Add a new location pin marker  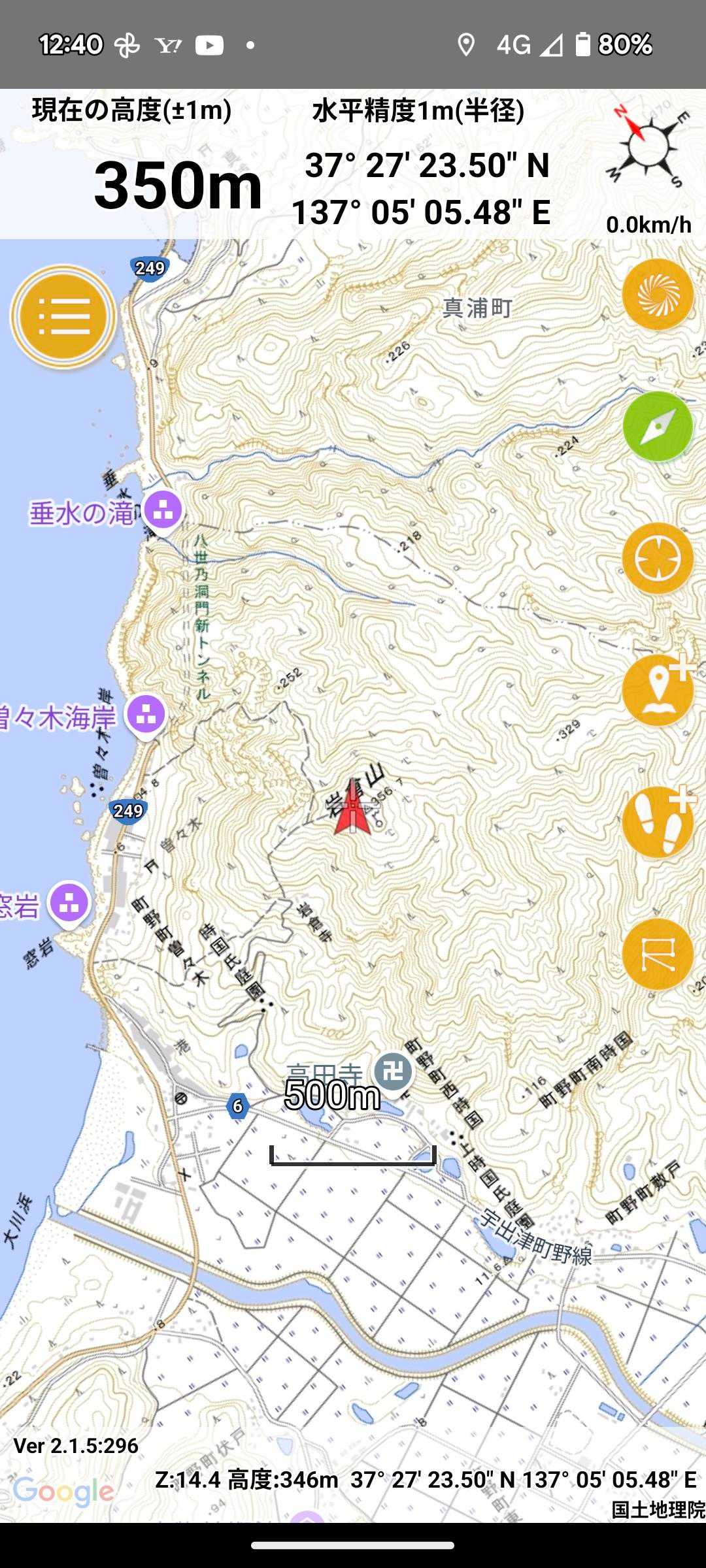point(657,691)
